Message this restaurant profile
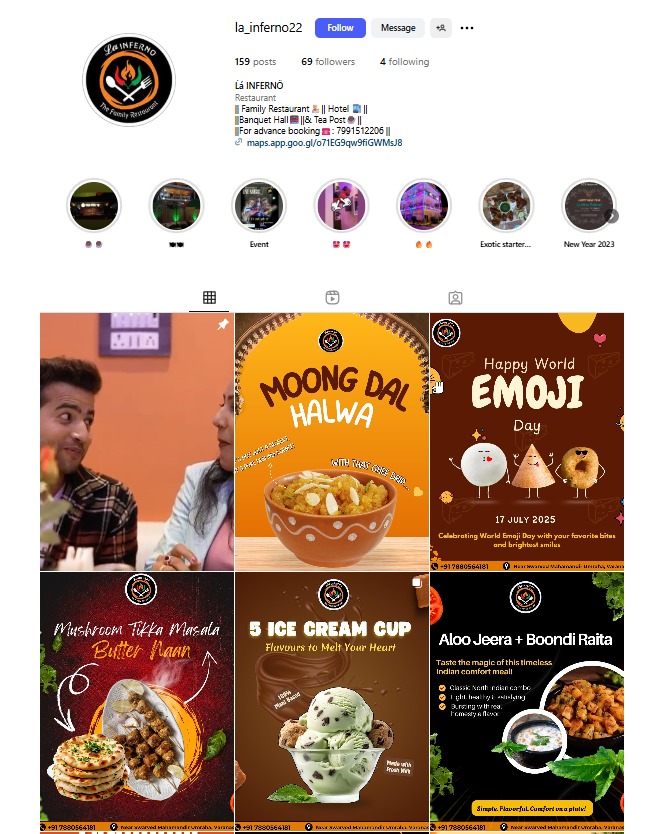 398,28
